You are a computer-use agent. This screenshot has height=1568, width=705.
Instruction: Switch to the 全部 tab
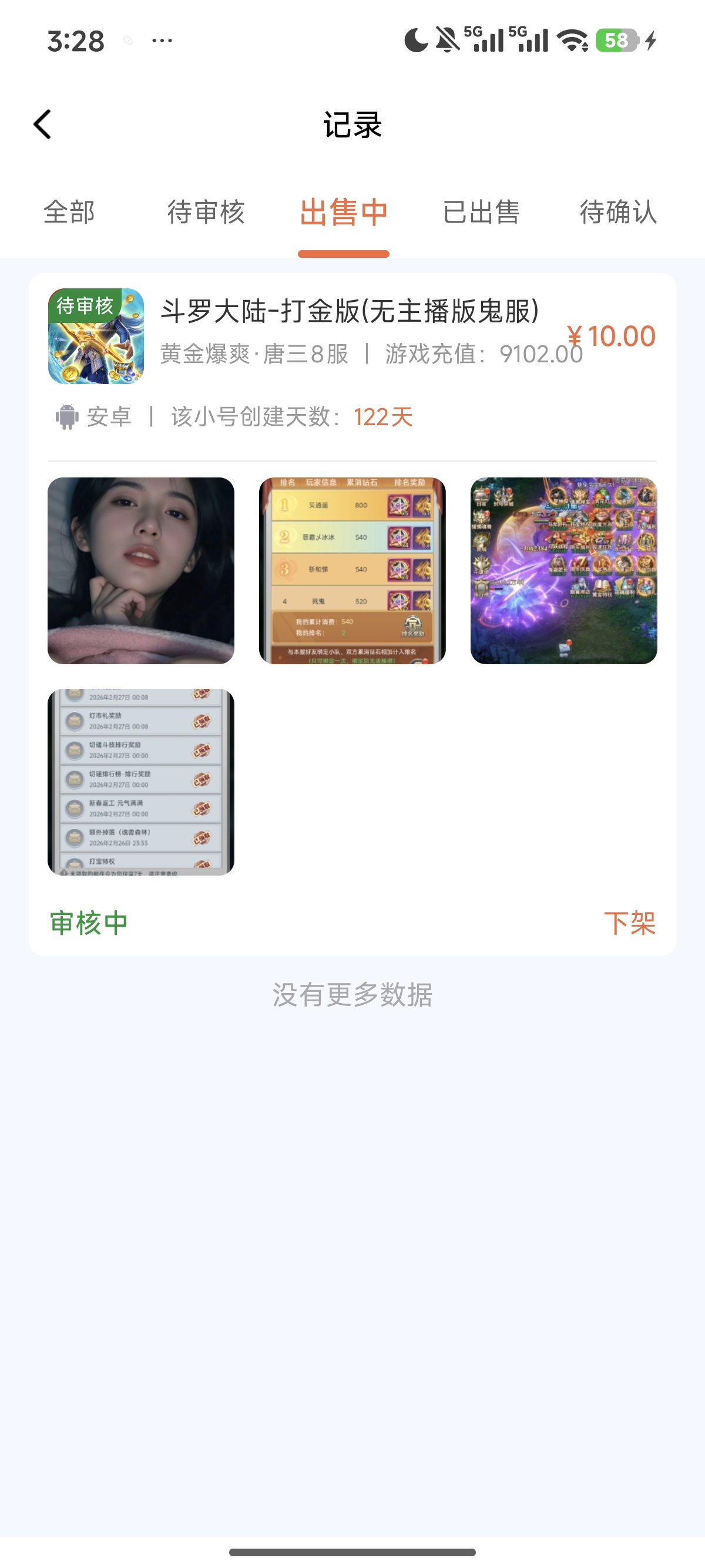coord(69,213)
